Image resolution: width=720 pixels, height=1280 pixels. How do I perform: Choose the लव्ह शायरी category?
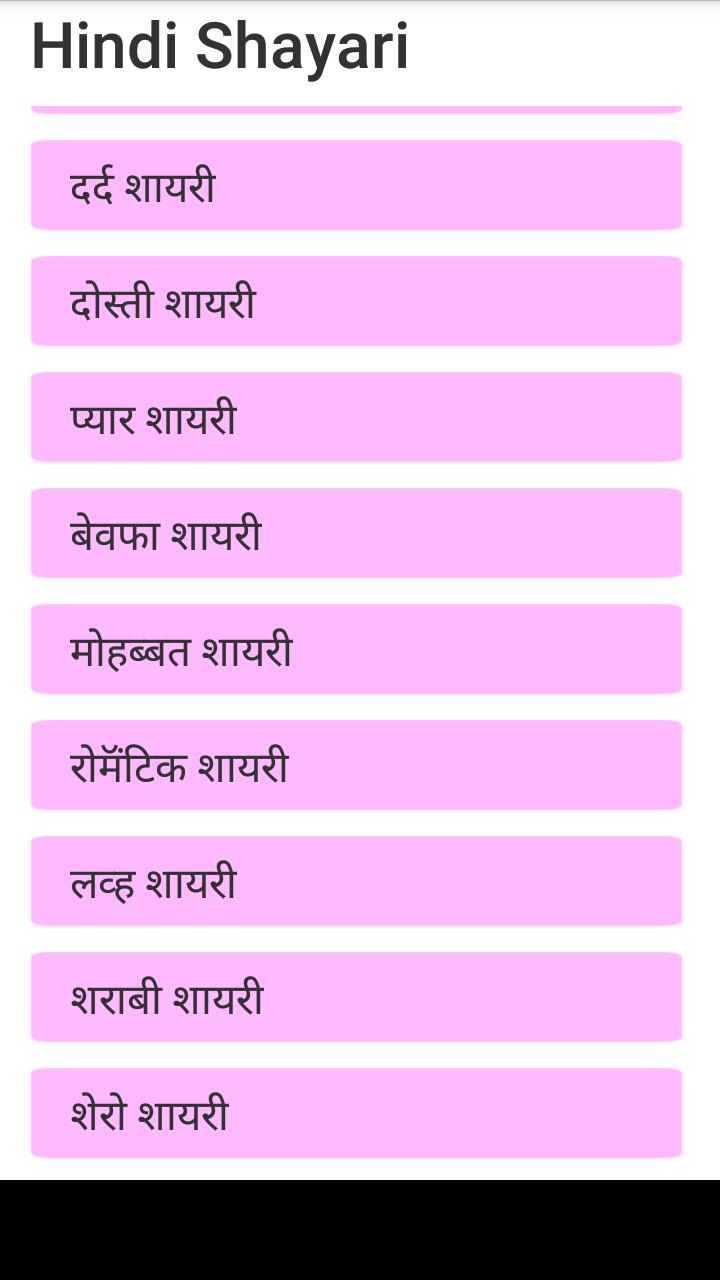click(x=356, y=882)
